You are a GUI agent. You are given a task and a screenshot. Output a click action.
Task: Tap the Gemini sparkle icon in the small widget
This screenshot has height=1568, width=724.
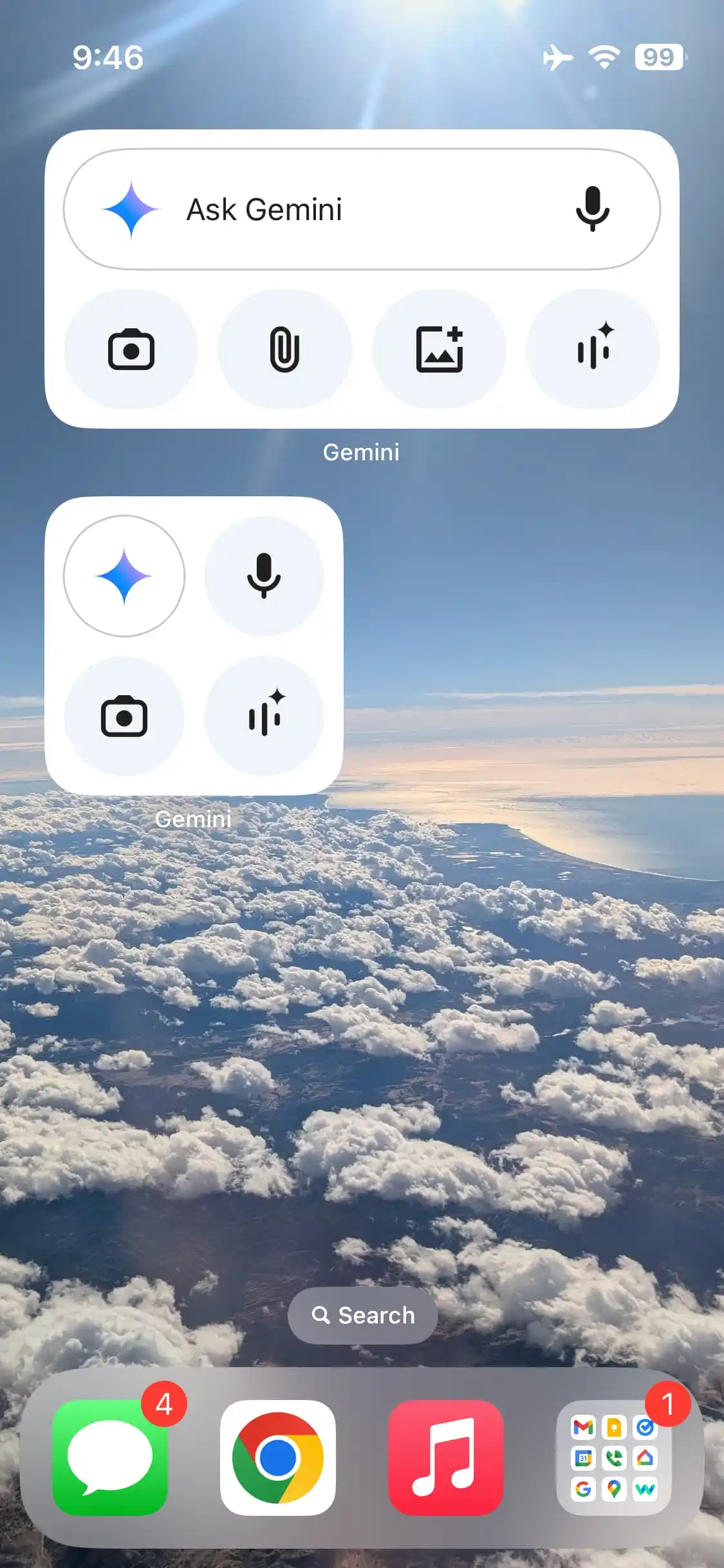pyautogui.click(x=125, y=576)
